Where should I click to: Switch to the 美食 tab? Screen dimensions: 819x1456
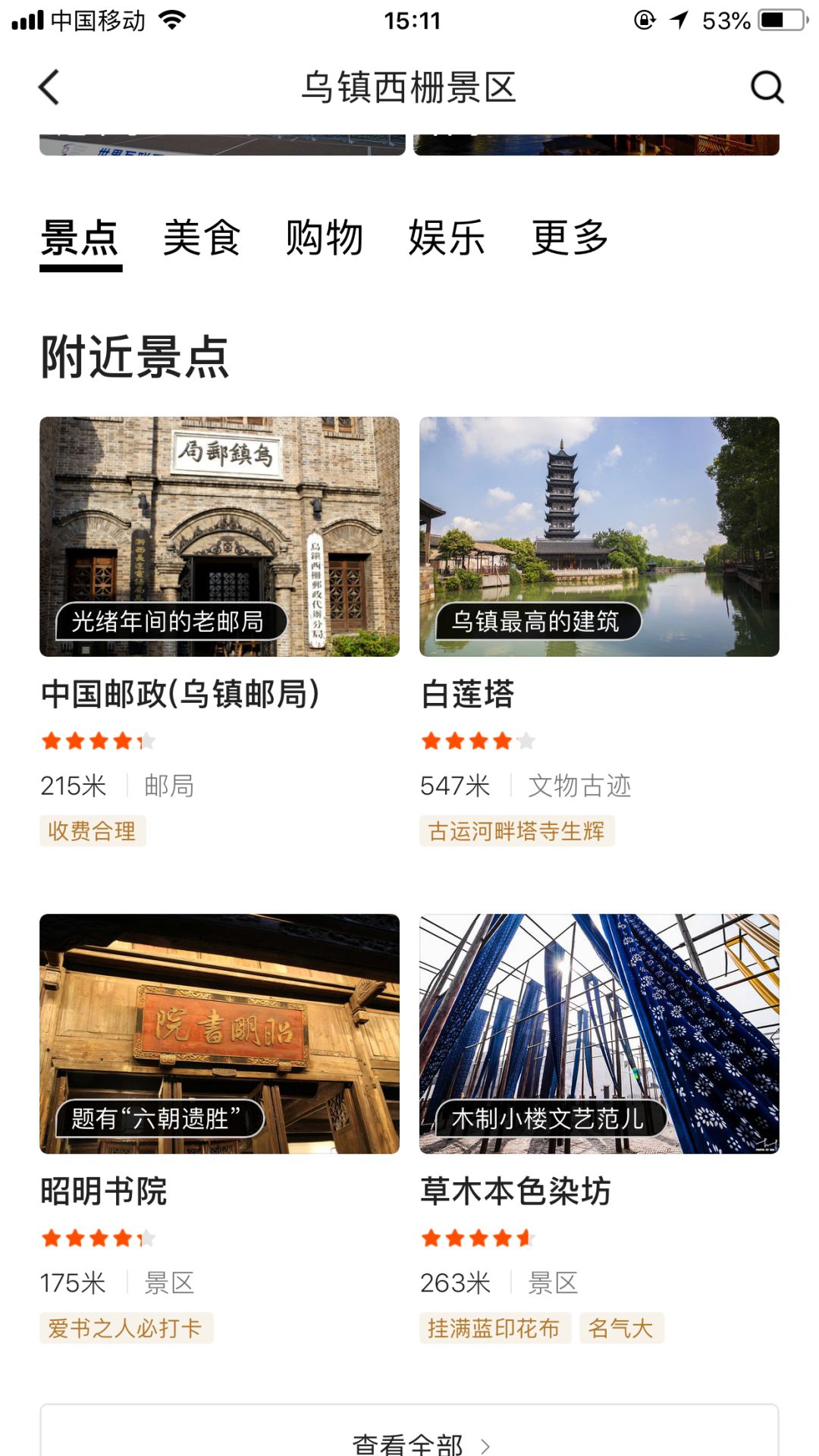tap(202, 237)
